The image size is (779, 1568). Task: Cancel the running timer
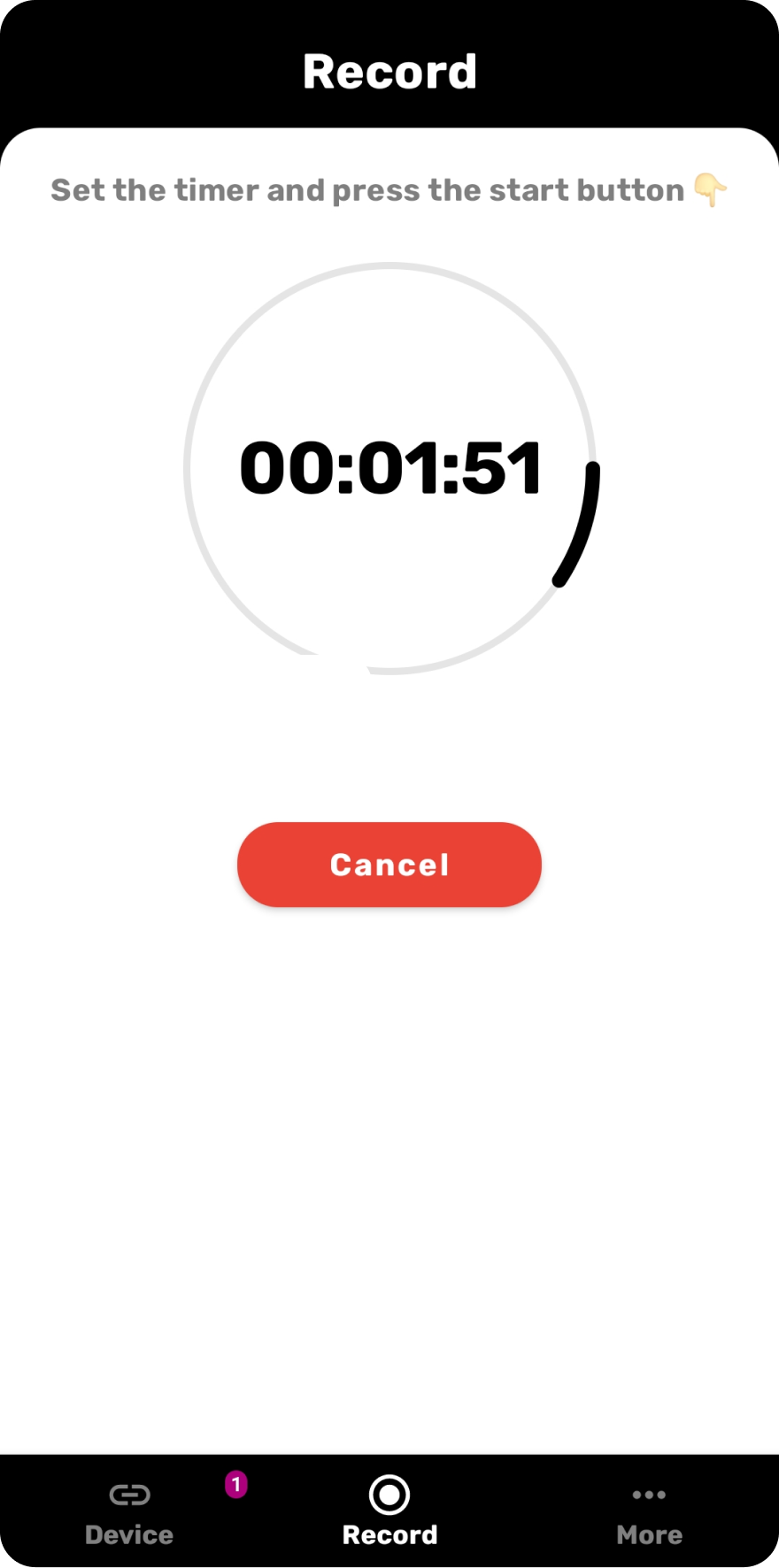click(x=389, y=865)
